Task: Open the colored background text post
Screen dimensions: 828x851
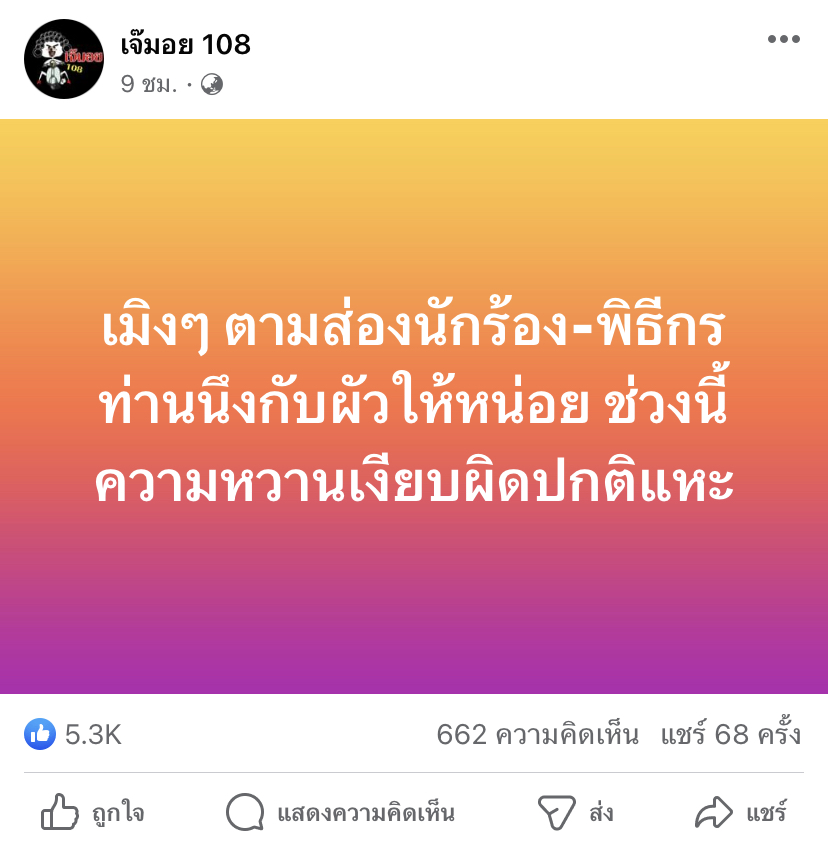Action: pyautogui.click(x=414, y=406)
